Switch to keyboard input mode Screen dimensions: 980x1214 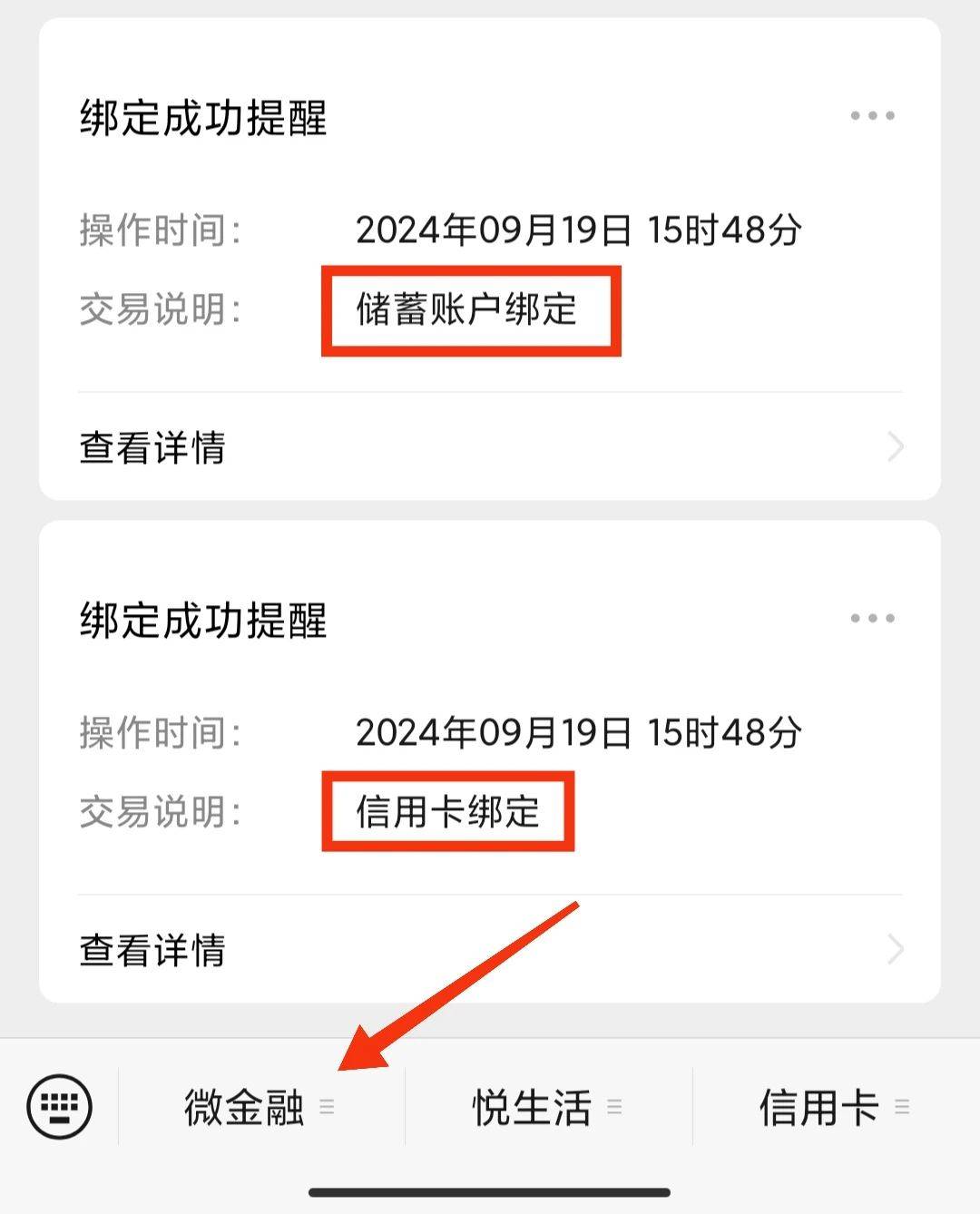60,1106
